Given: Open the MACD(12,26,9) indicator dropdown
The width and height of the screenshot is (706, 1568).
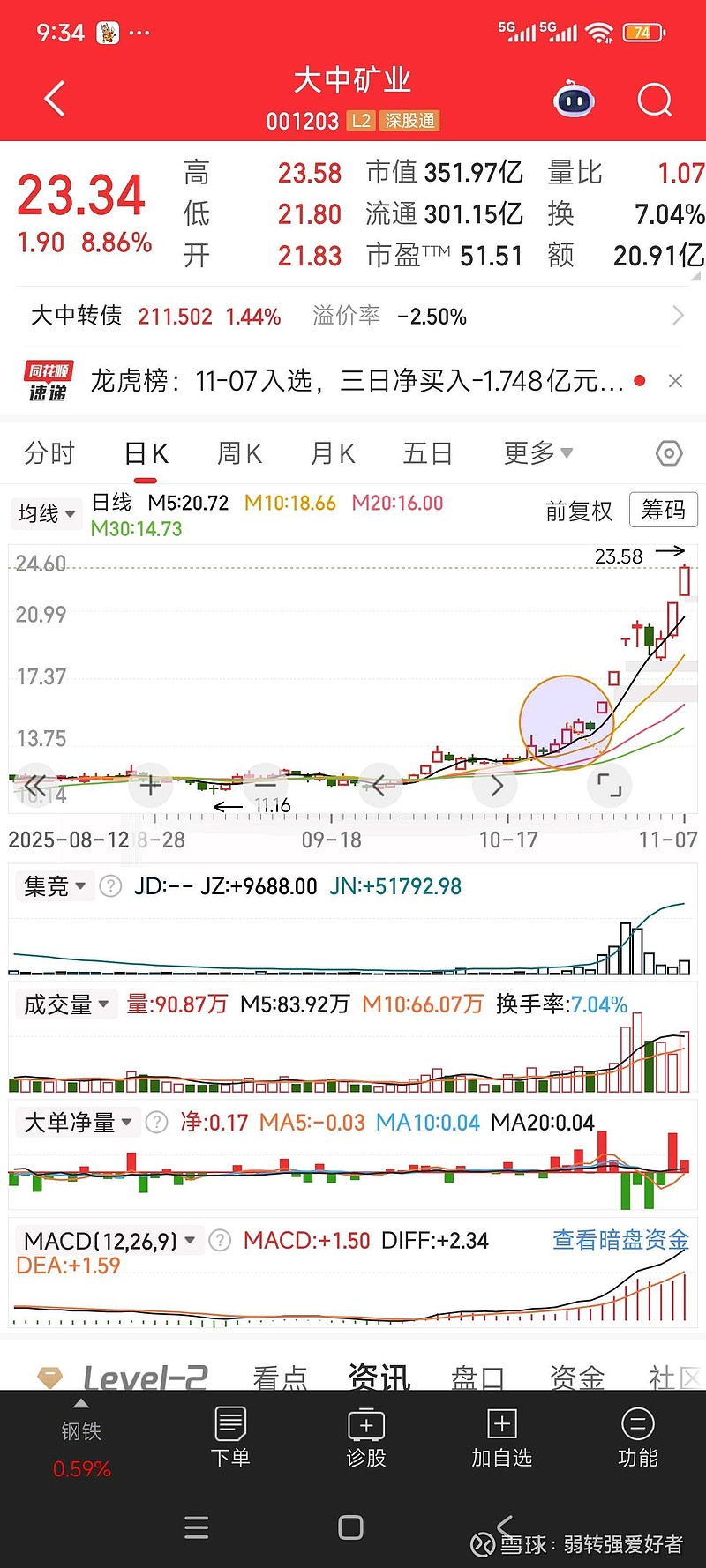Looking at the screenshot, I should pos(103,1239).
